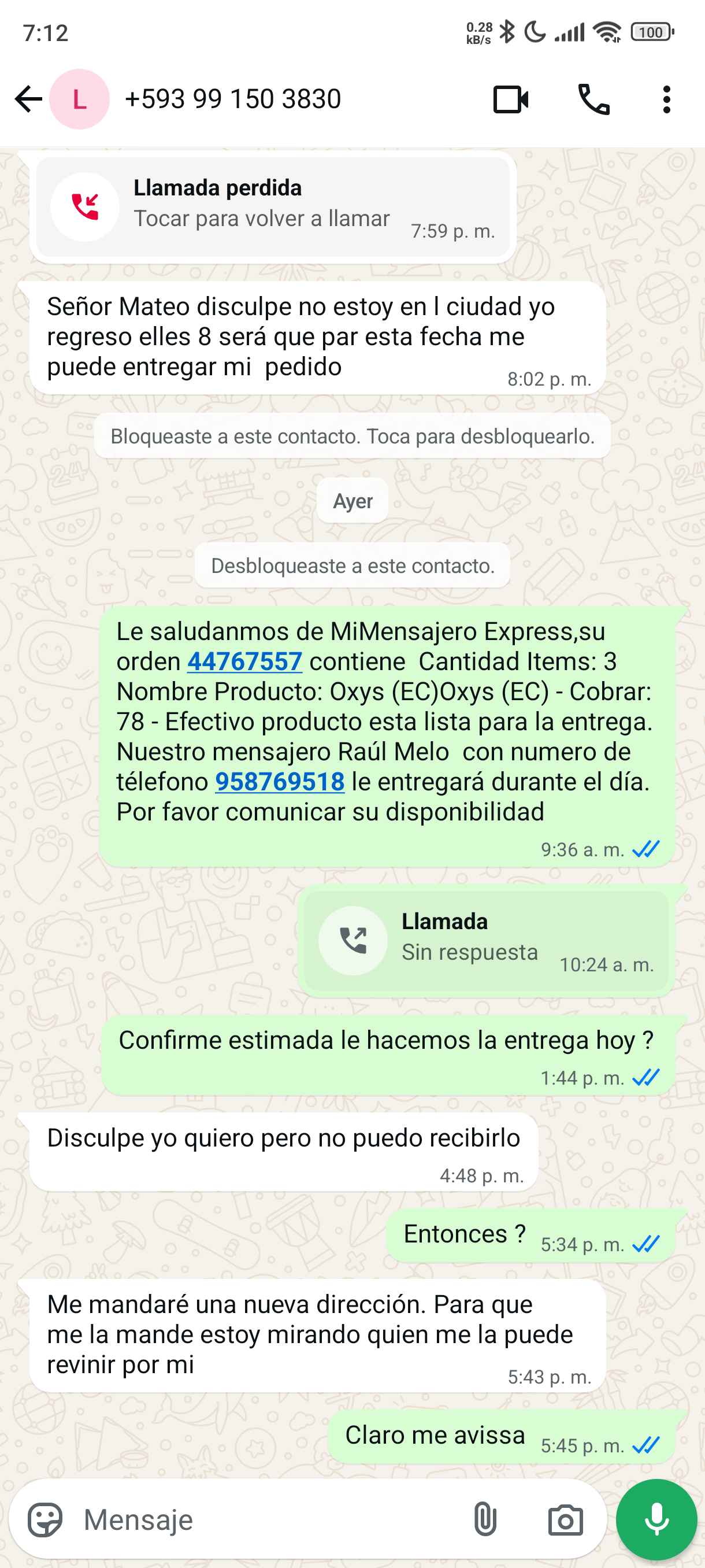Start a video call
This screenshot has width=705, height=1568.
tap(510, 100)
